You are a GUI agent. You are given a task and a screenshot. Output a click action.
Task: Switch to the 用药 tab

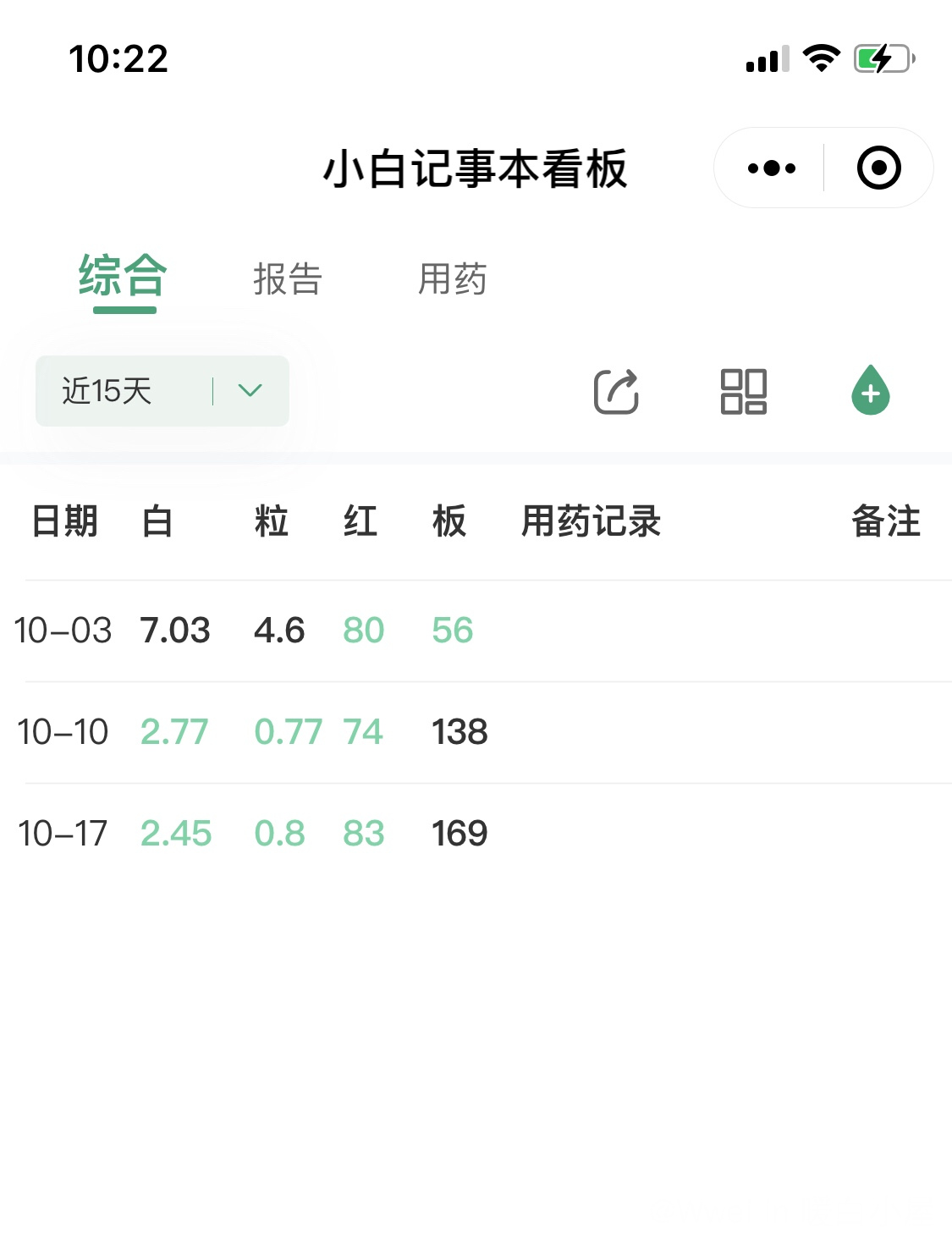[453, 279]
